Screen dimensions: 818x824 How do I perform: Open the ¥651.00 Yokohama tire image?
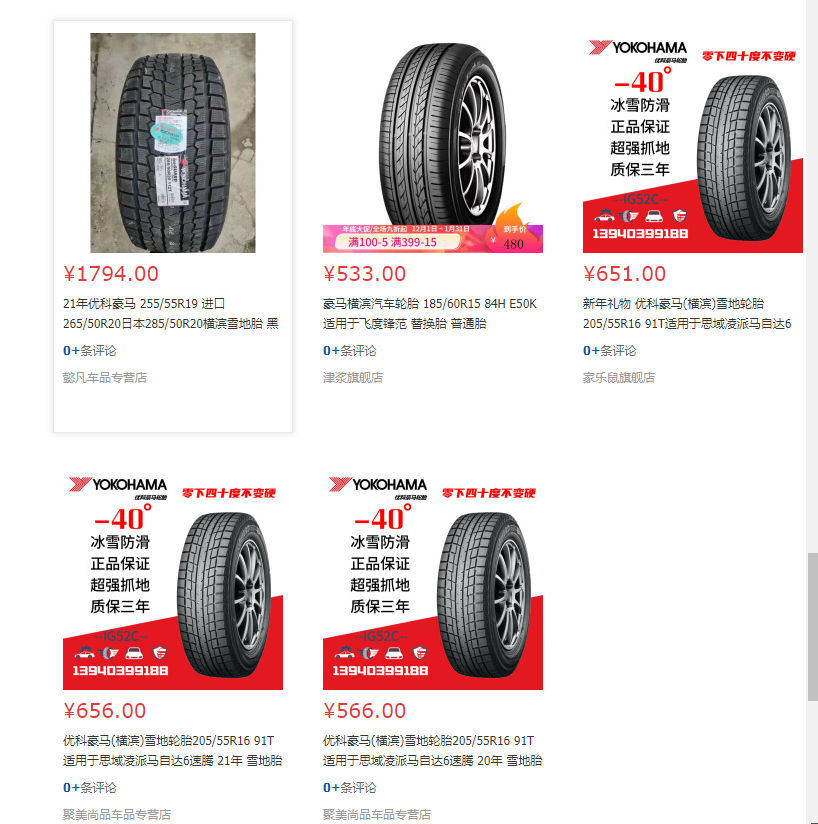pyautogui.click(x=692, y=143)
